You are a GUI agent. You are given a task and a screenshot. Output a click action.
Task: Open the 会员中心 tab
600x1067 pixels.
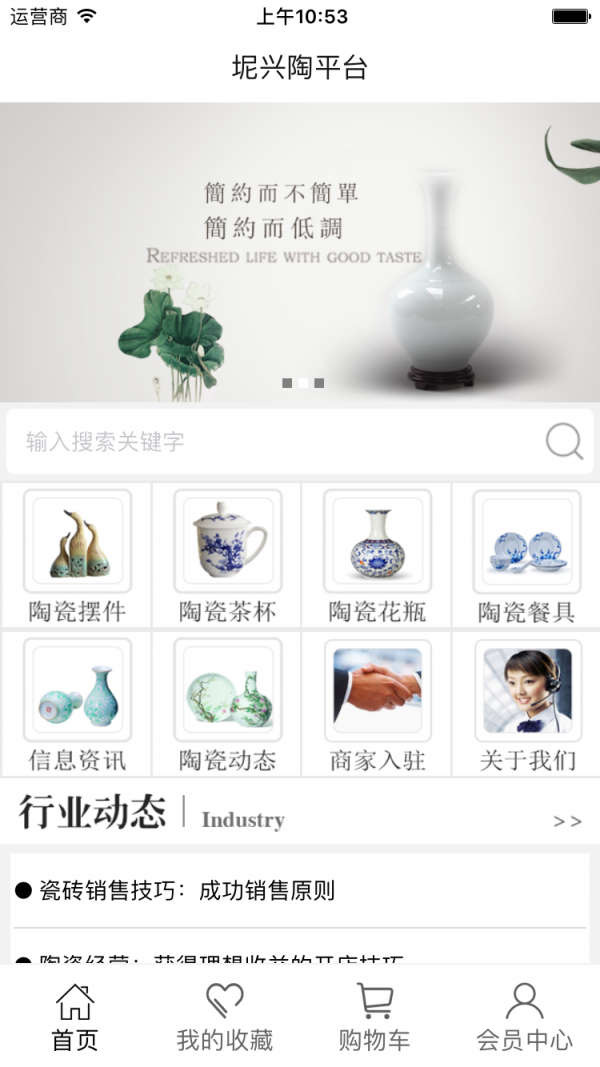tap(525, 1019)
